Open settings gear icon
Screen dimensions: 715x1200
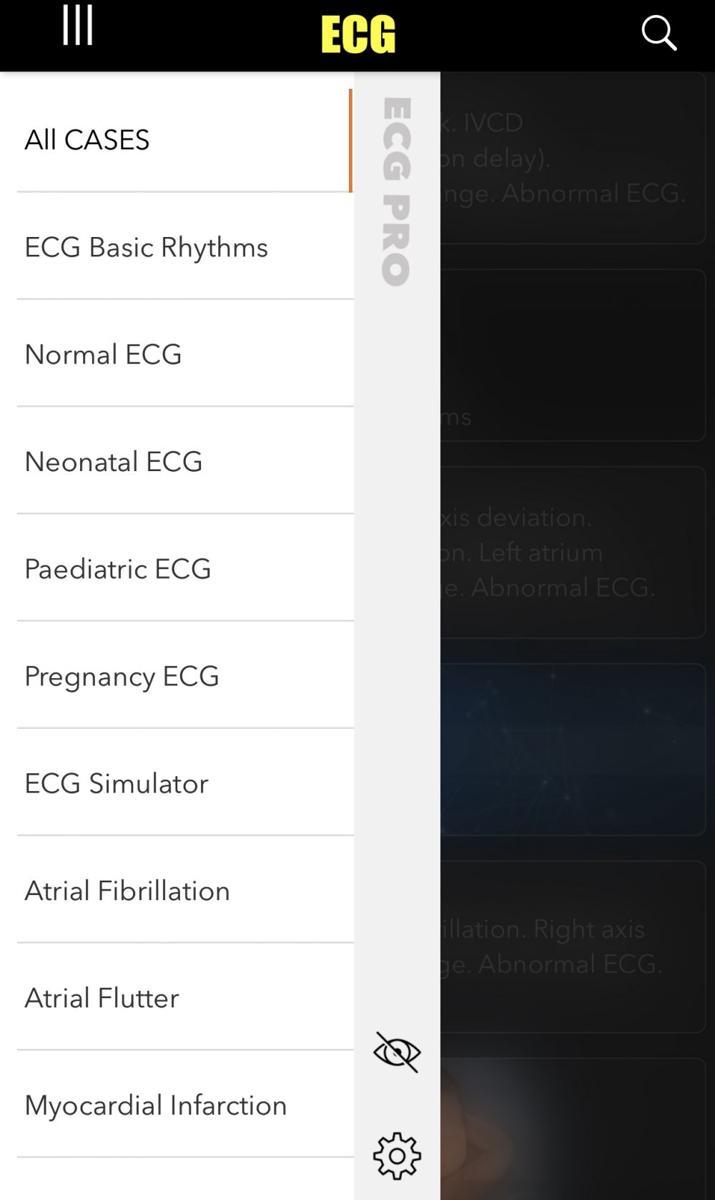397,1156
